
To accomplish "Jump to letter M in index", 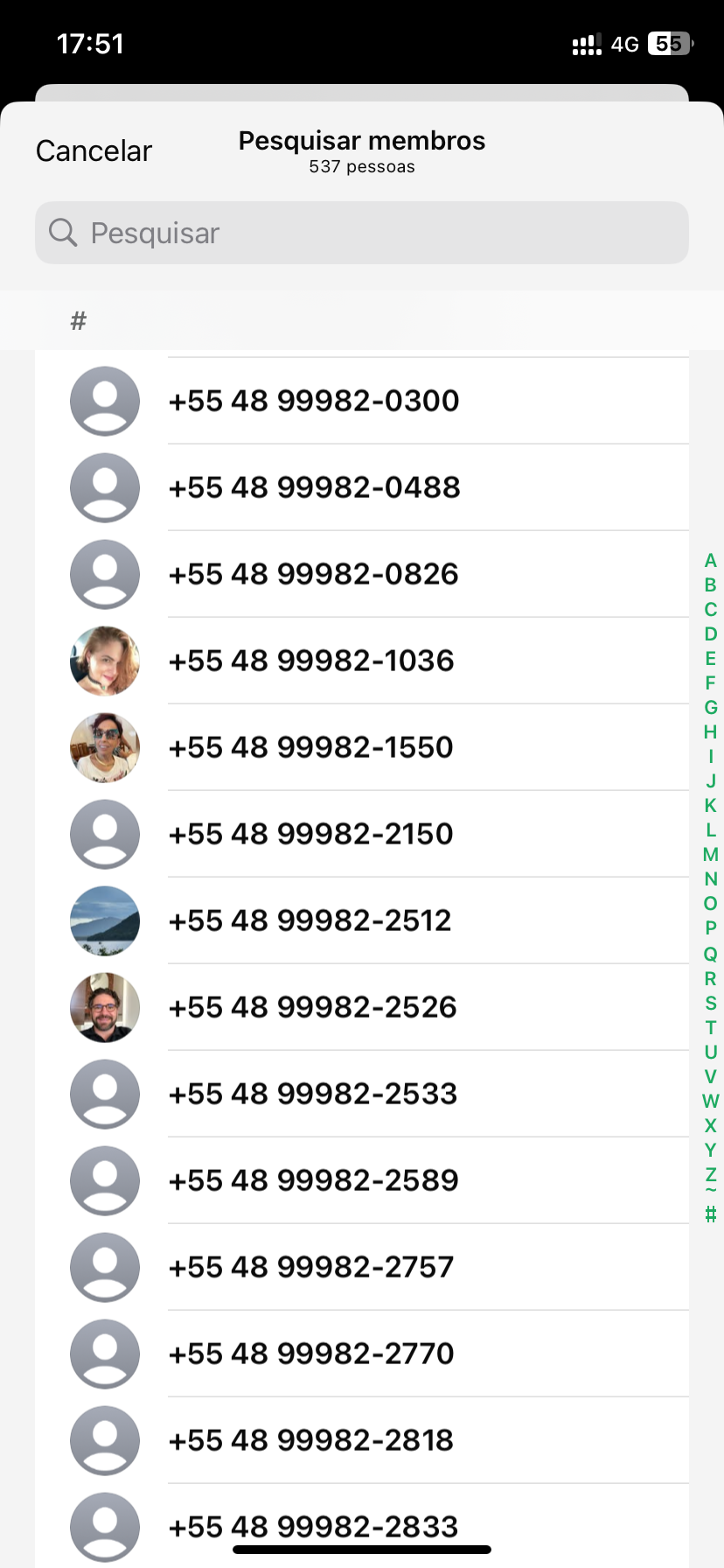I will point(710,855).
